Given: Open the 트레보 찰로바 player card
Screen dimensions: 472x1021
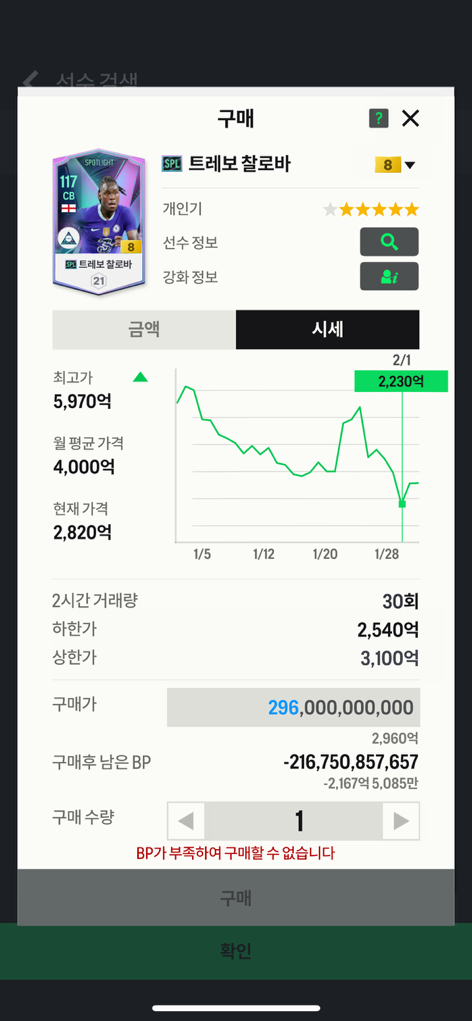Looking at the screenshot, I should click(x=98, y=222).
